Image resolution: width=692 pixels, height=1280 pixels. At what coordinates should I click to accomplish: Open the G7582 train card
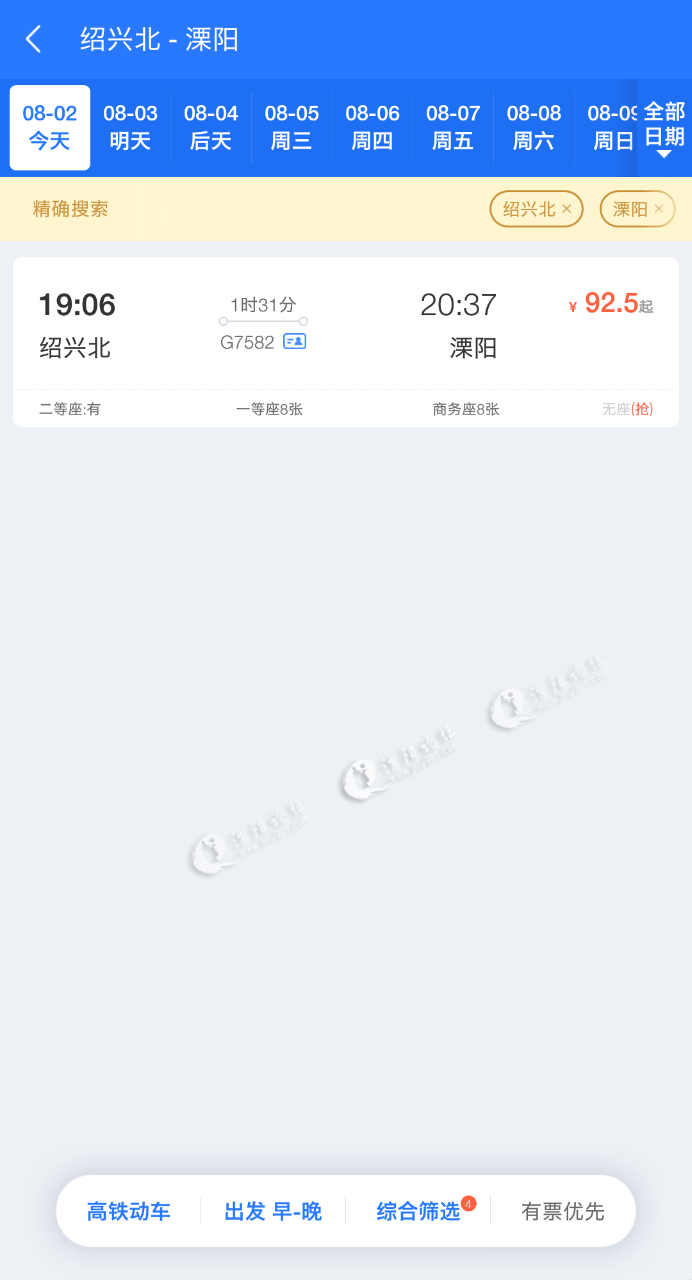tap(346, 342)
